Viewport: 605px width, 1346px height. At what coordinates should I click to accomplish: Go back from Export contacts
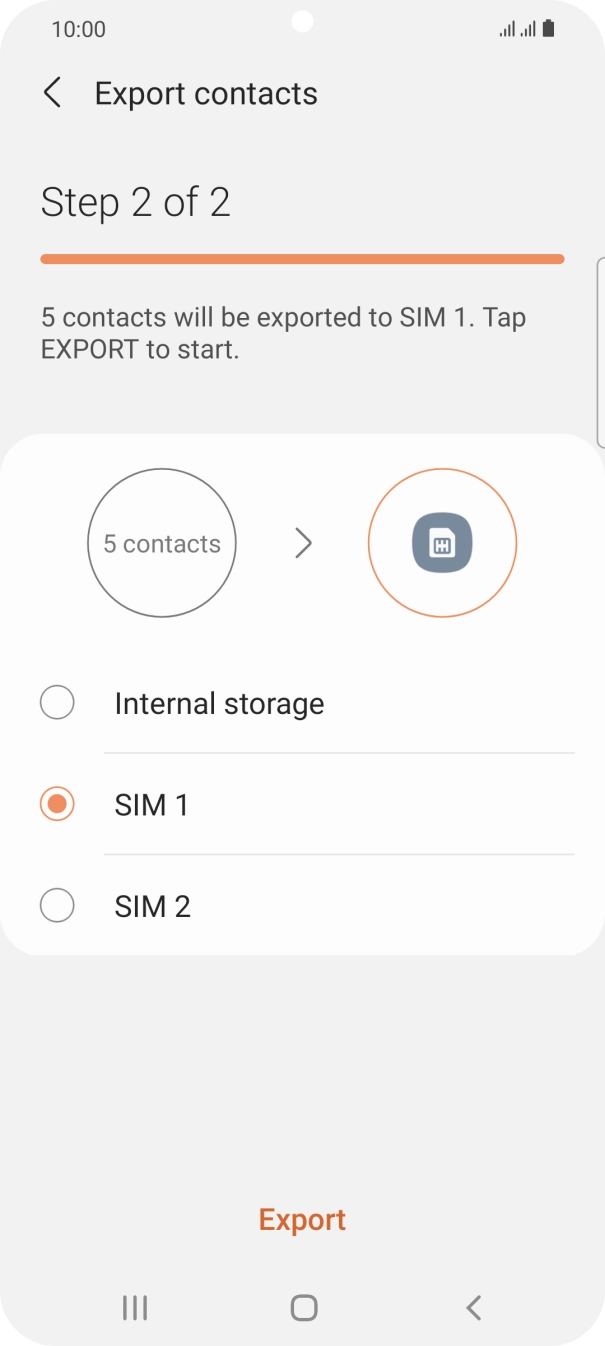53,93
